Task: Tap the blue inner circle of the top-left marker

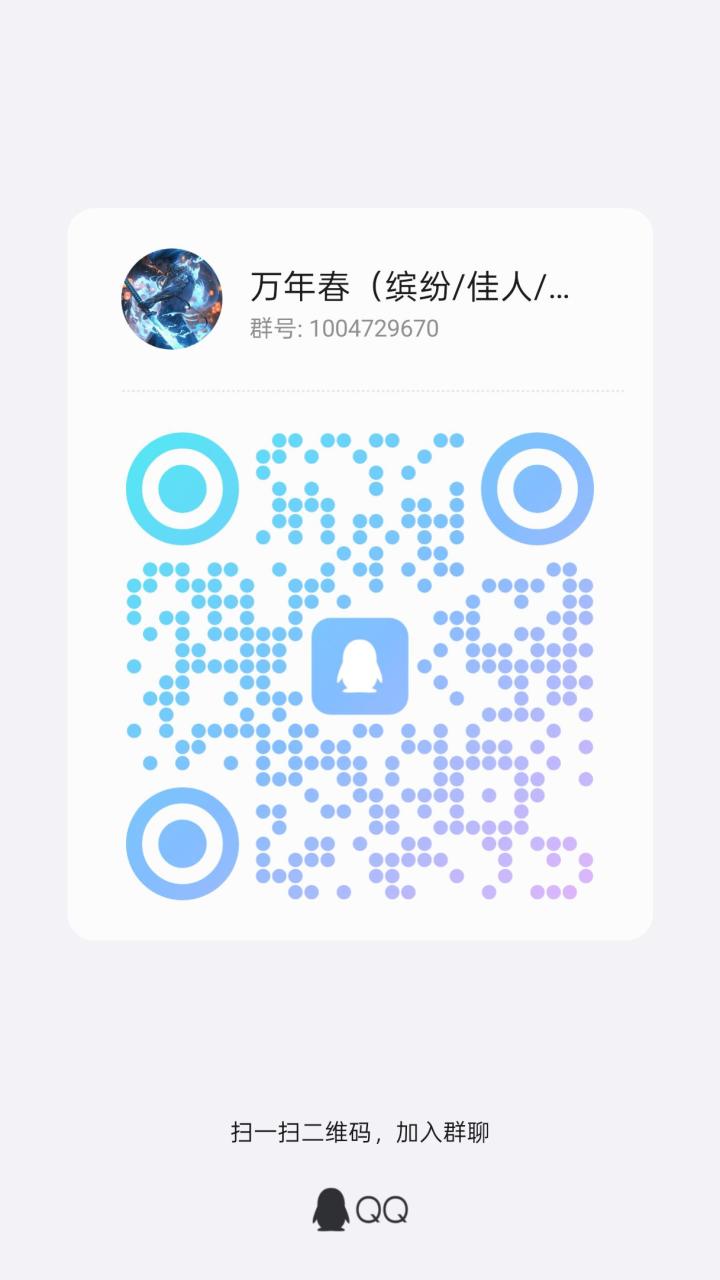Action: click(x=181, y=488)
